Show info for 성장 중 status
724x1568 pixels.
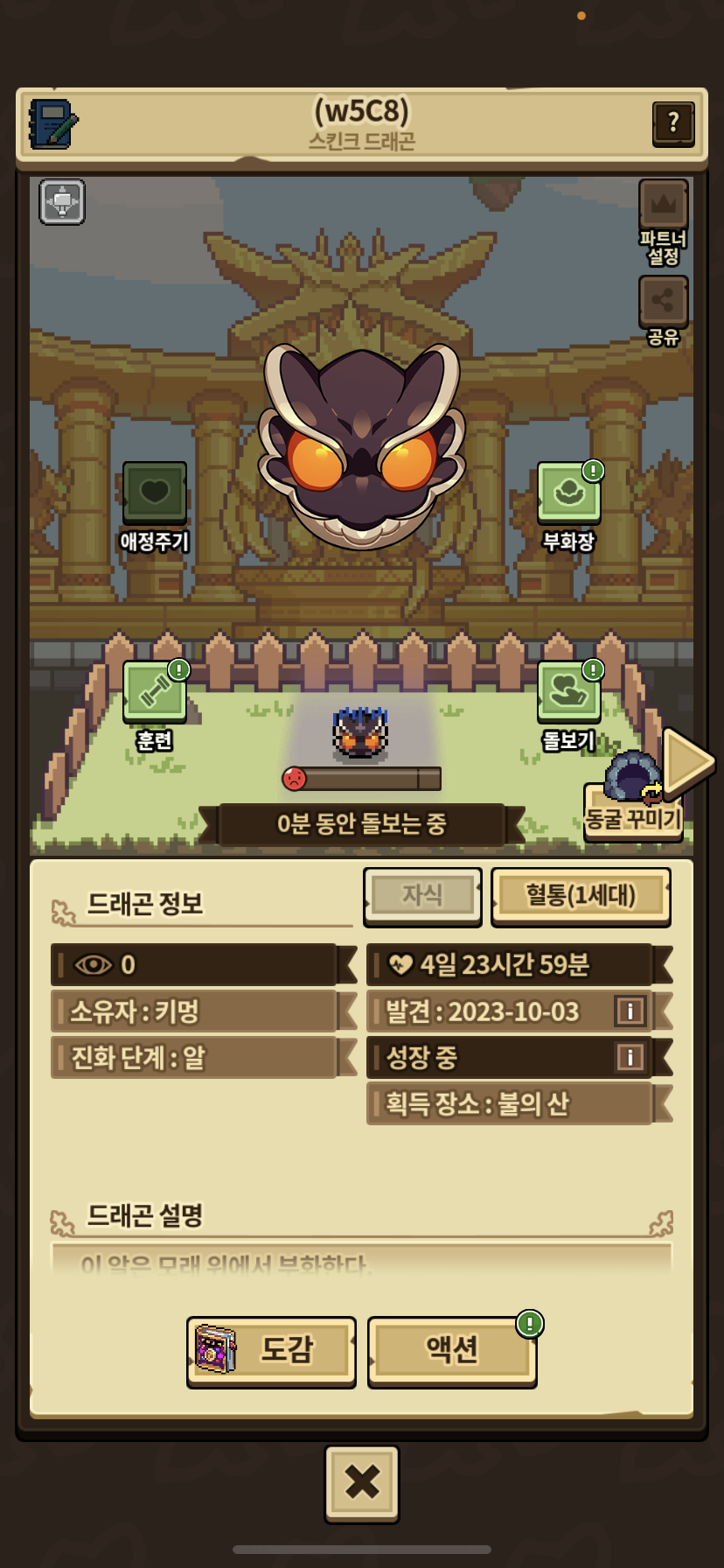point(630,1057)
